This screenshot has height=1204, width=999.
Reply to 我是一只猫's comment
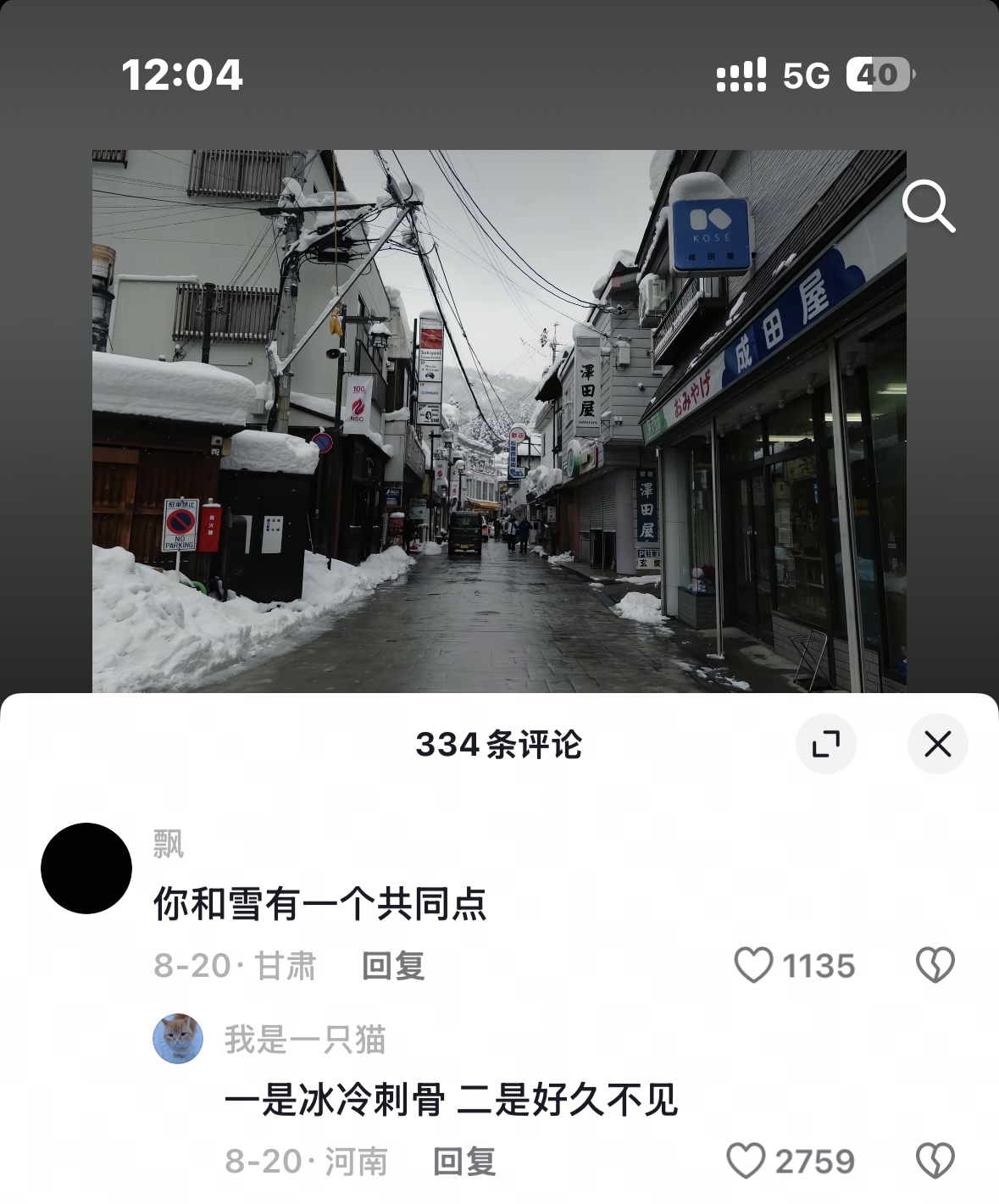click(x=464, y=1162)
